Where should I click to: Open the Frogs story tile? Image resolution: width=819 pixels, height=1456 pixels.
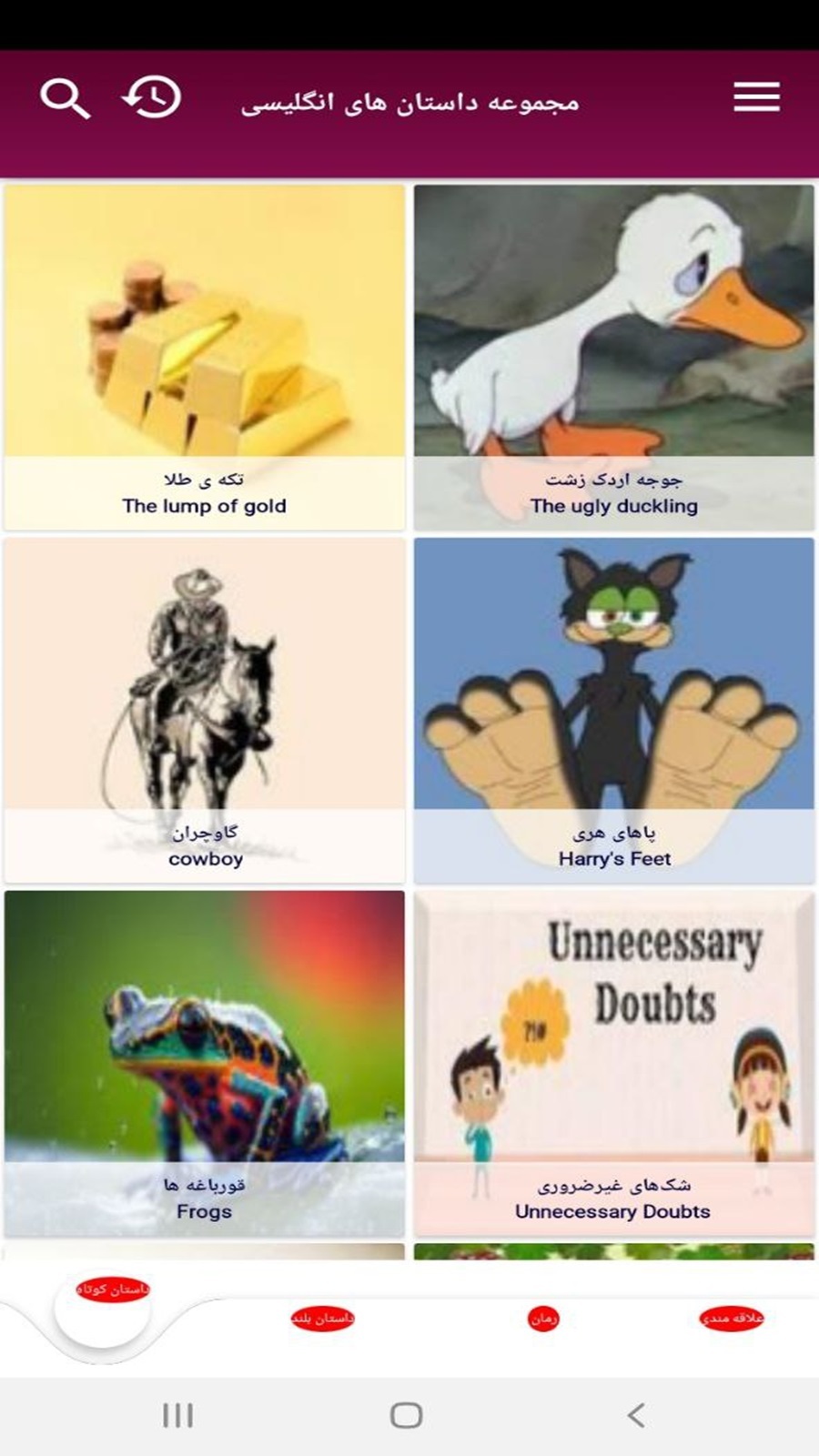(x=204, y=1063)
